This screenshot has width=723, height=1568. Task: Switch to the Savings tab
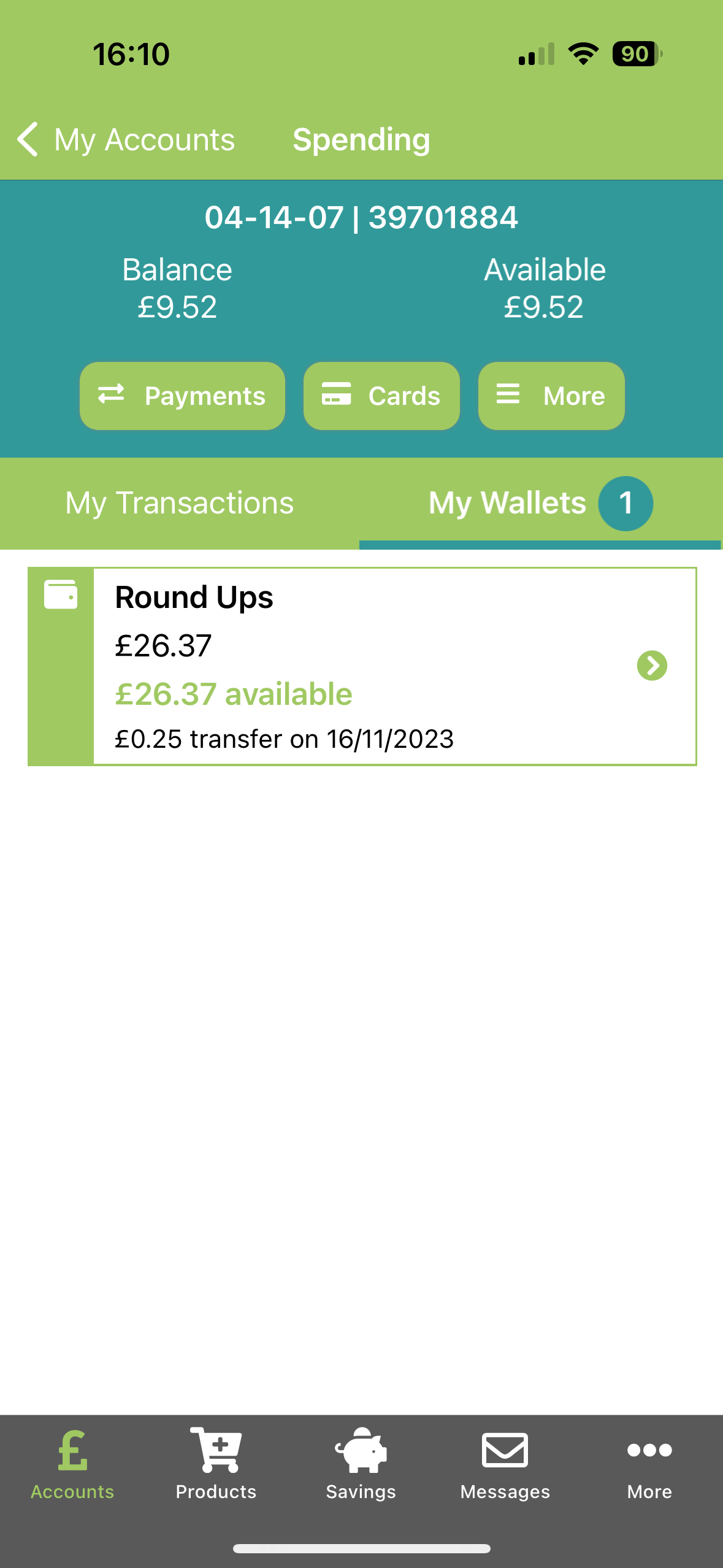(x=361, y=1465)
